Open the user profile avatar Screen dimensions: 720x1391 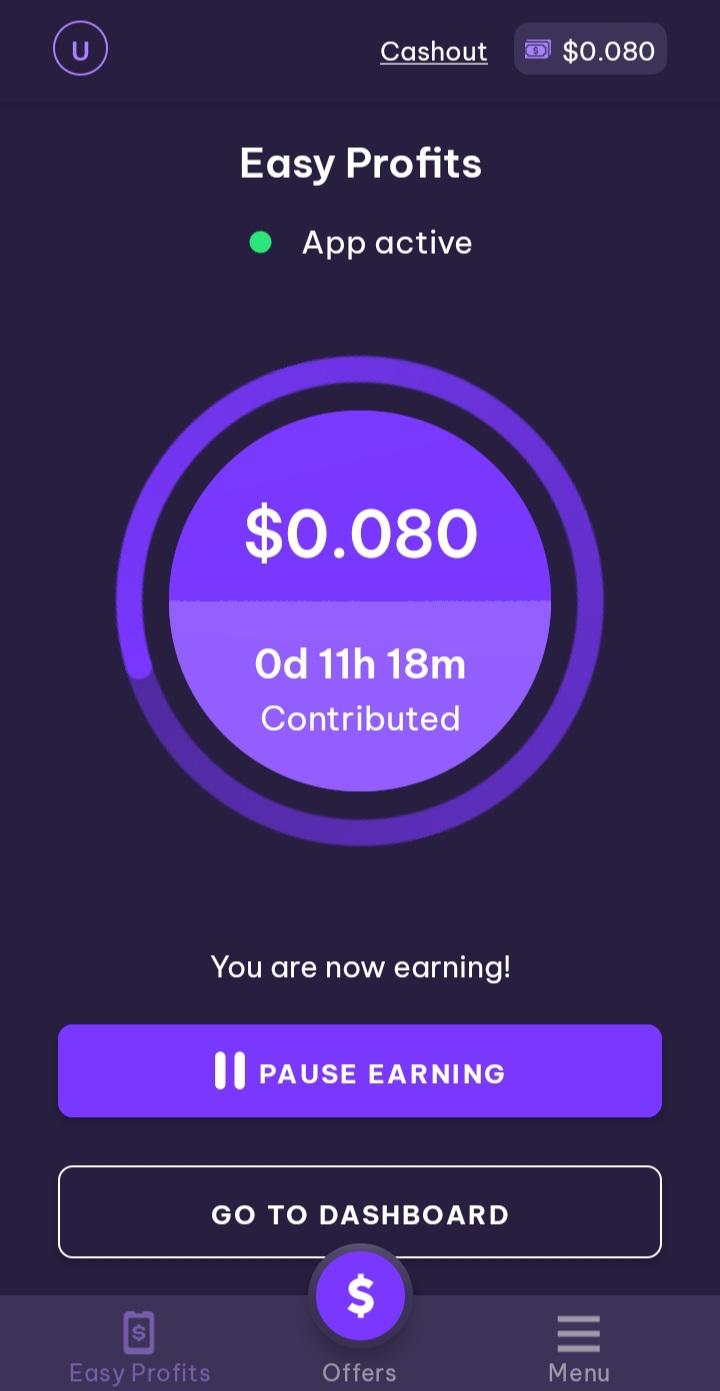80,49
